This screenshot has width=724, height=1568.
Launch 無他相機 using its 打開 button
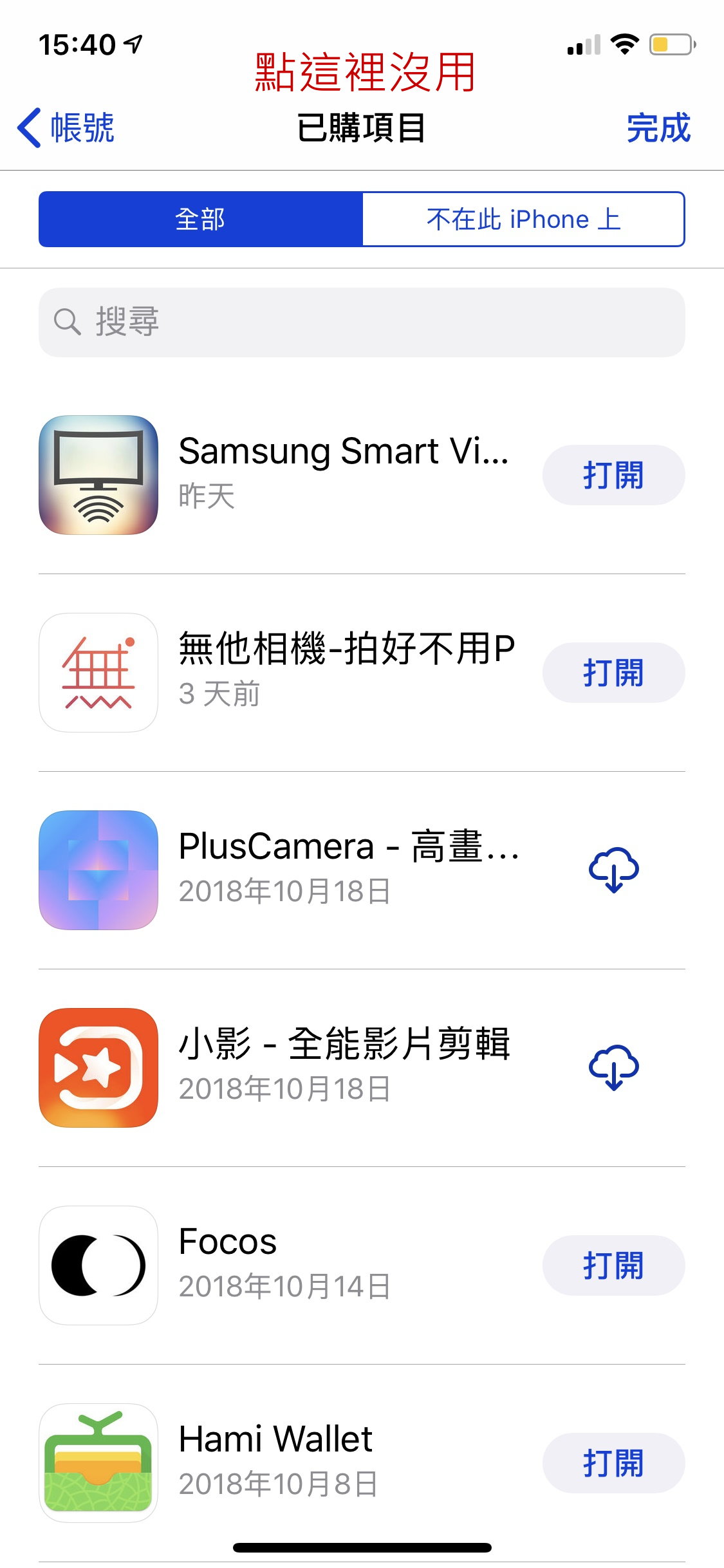pyautogui.click(x=613, y=673)
